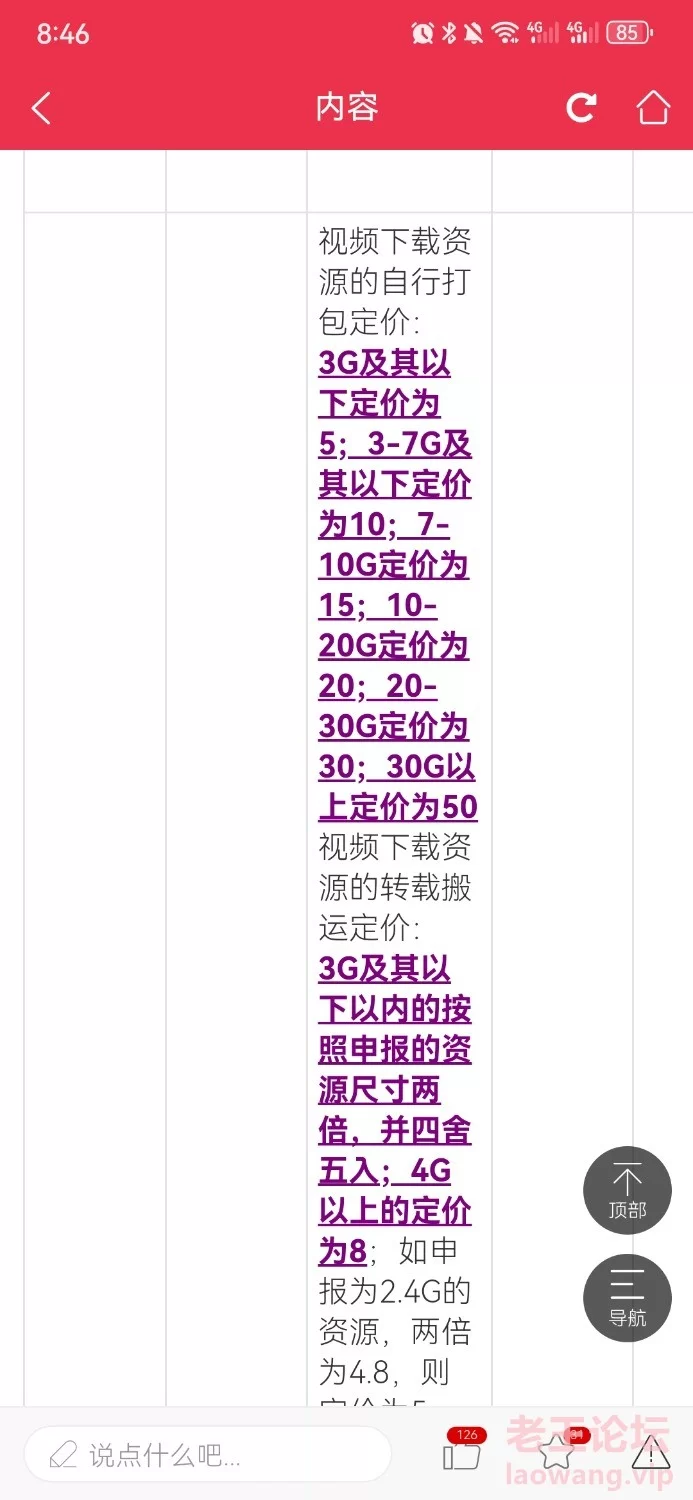Open the 导航 floating menu

pos(627,1298)
